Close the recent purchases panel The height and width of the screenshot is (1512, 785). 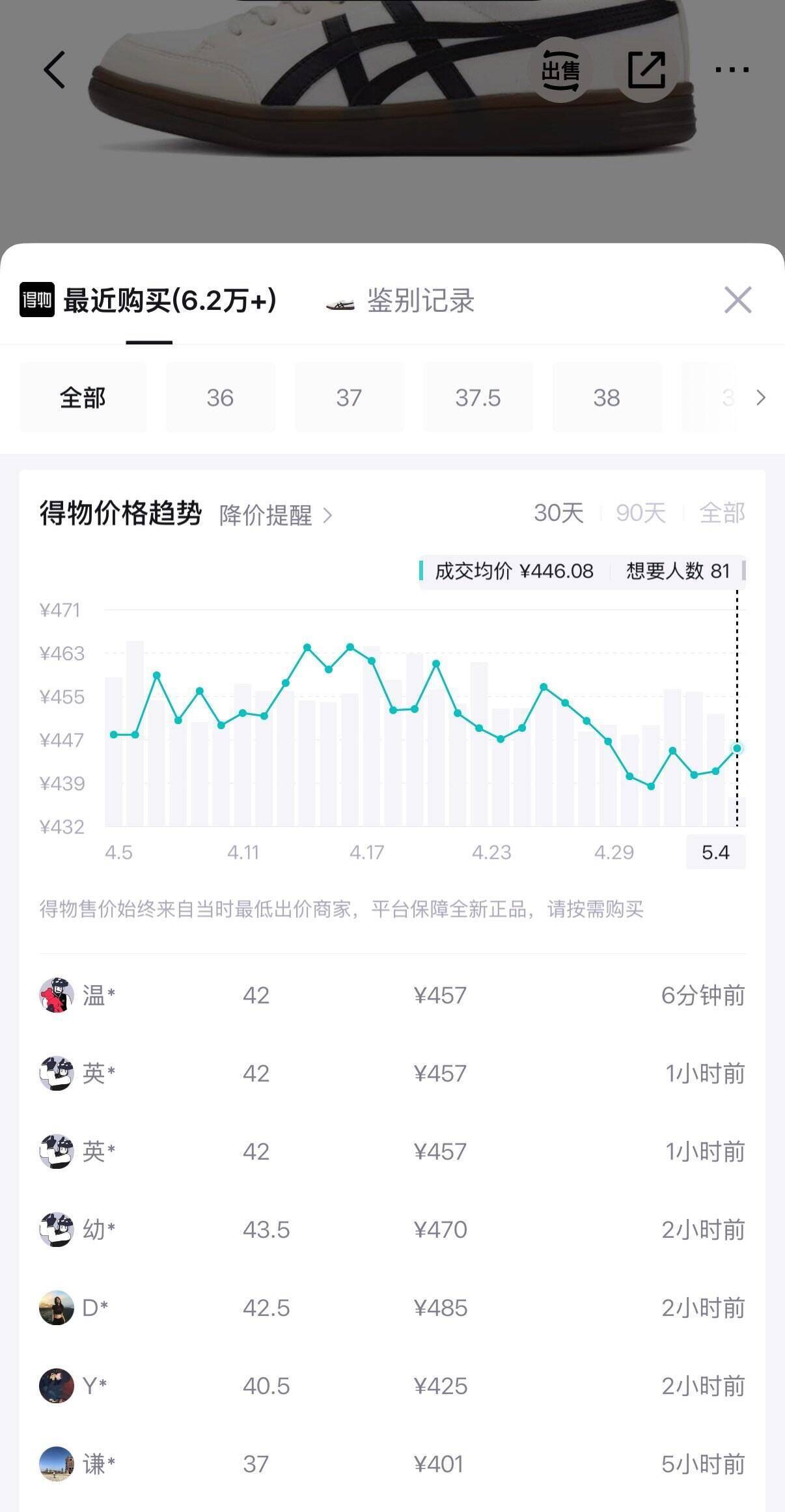[x=738, y=300]
